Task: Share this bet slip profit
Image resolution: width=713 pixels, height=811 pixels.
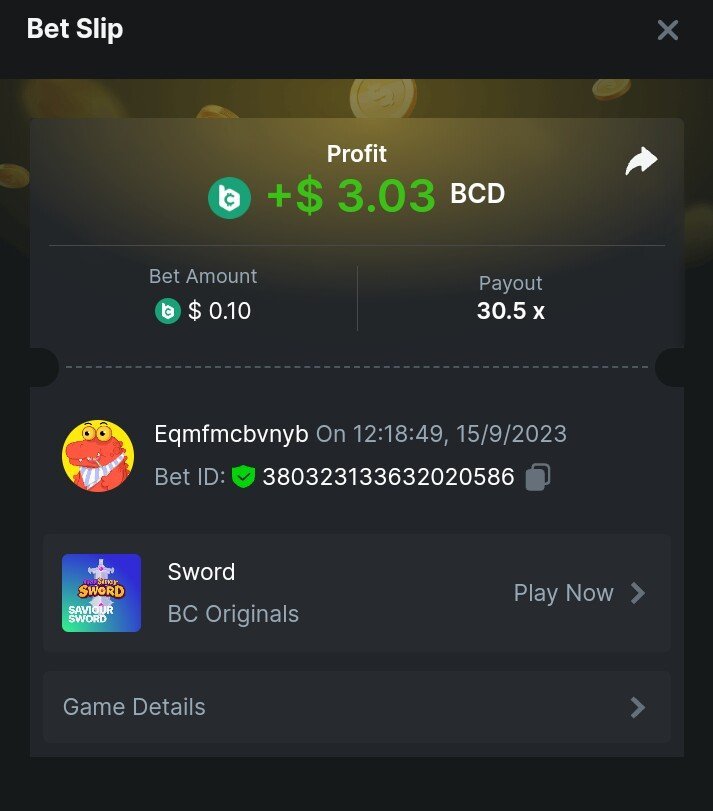Action: coord(641,161)
